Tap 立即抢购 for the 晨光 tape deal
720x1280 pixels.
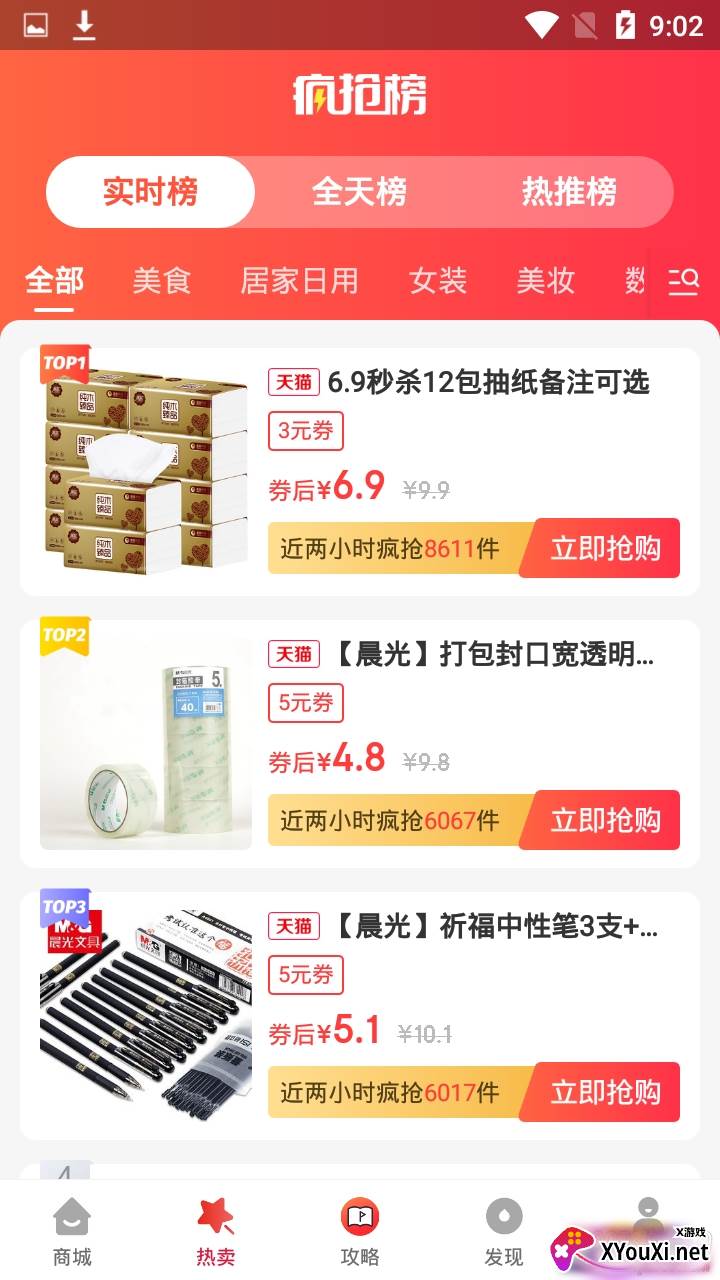coord(605,820)
